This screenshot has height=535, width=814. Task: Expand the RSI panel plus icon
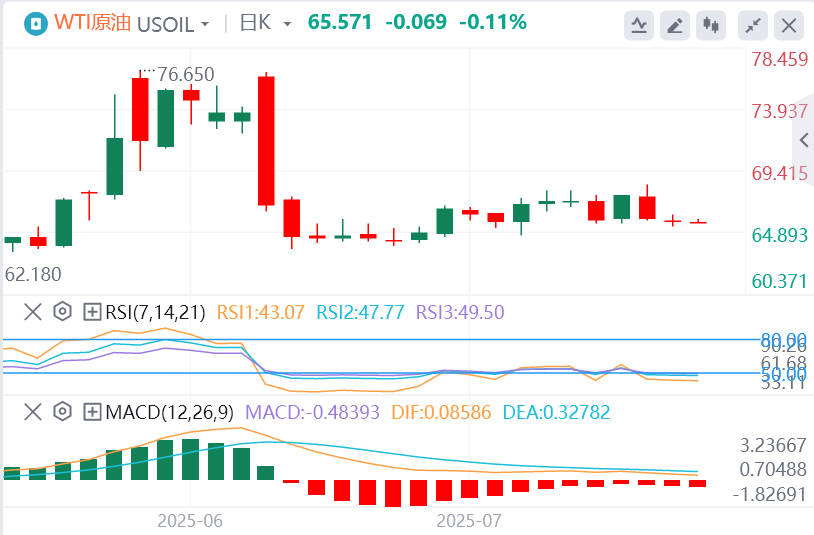click(x=93, y=312)
